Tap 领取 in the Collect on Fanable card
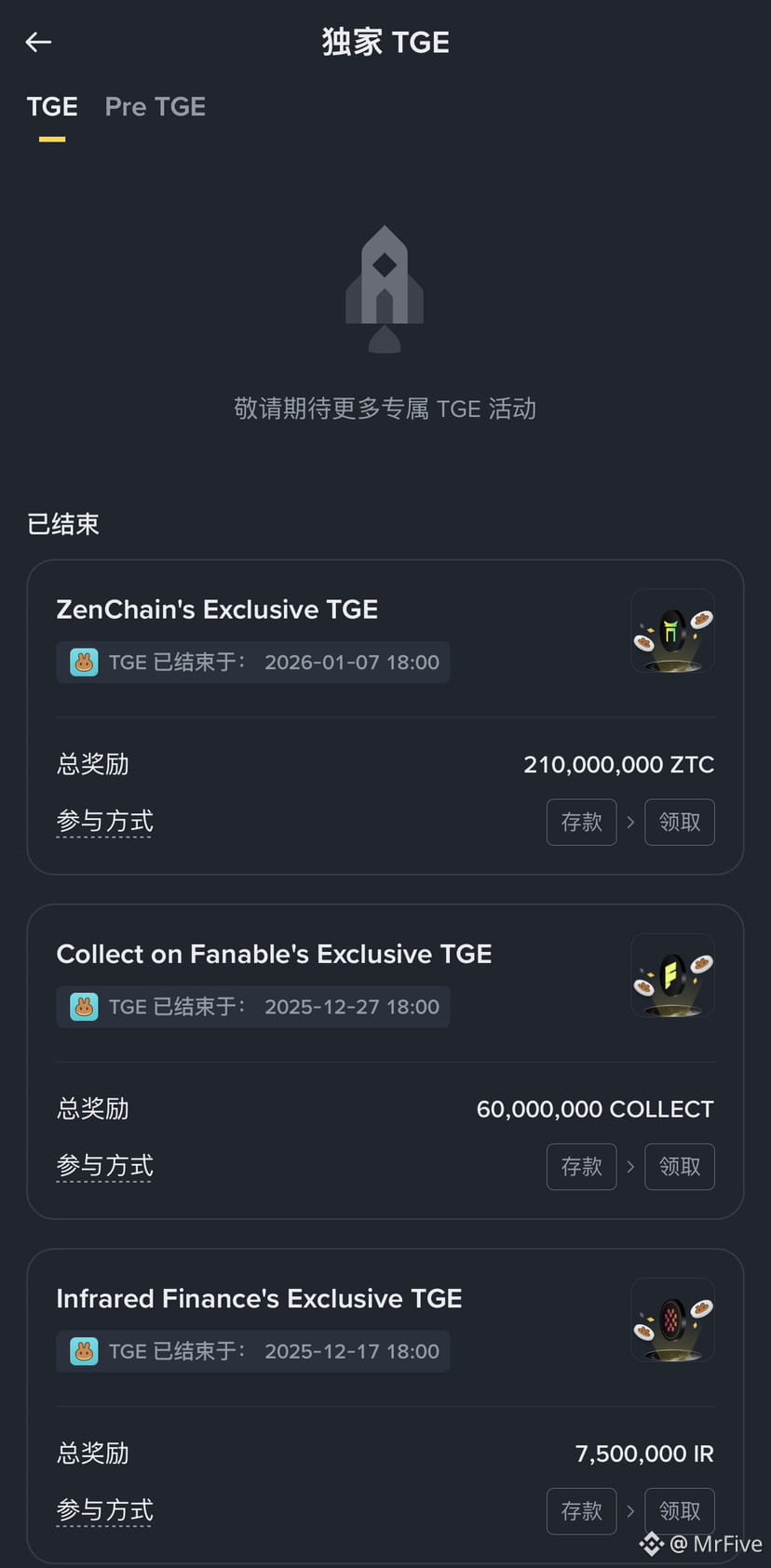The image size is (771, 1568). point(679,1166)
